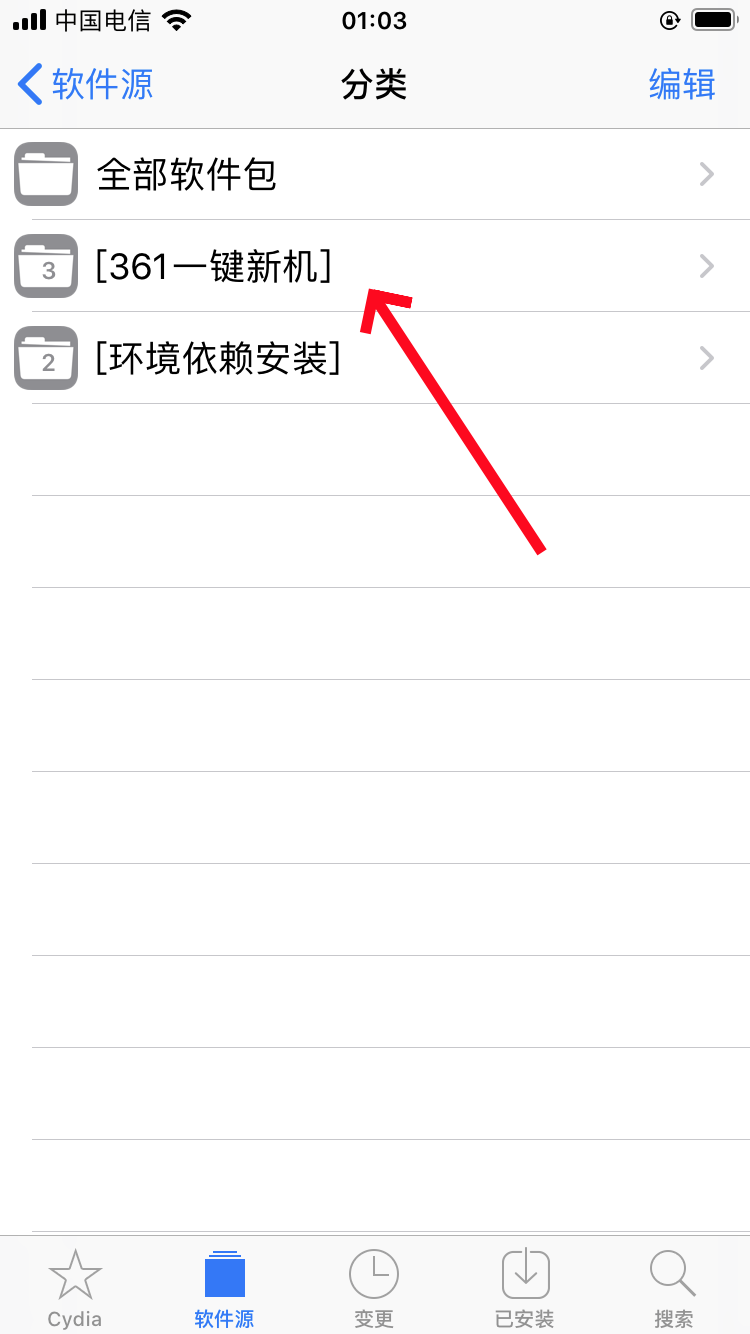This screenshot has width=750, height=1334.
Task: Open the [环境依赖安装] category
Action: tap(375, 358)
